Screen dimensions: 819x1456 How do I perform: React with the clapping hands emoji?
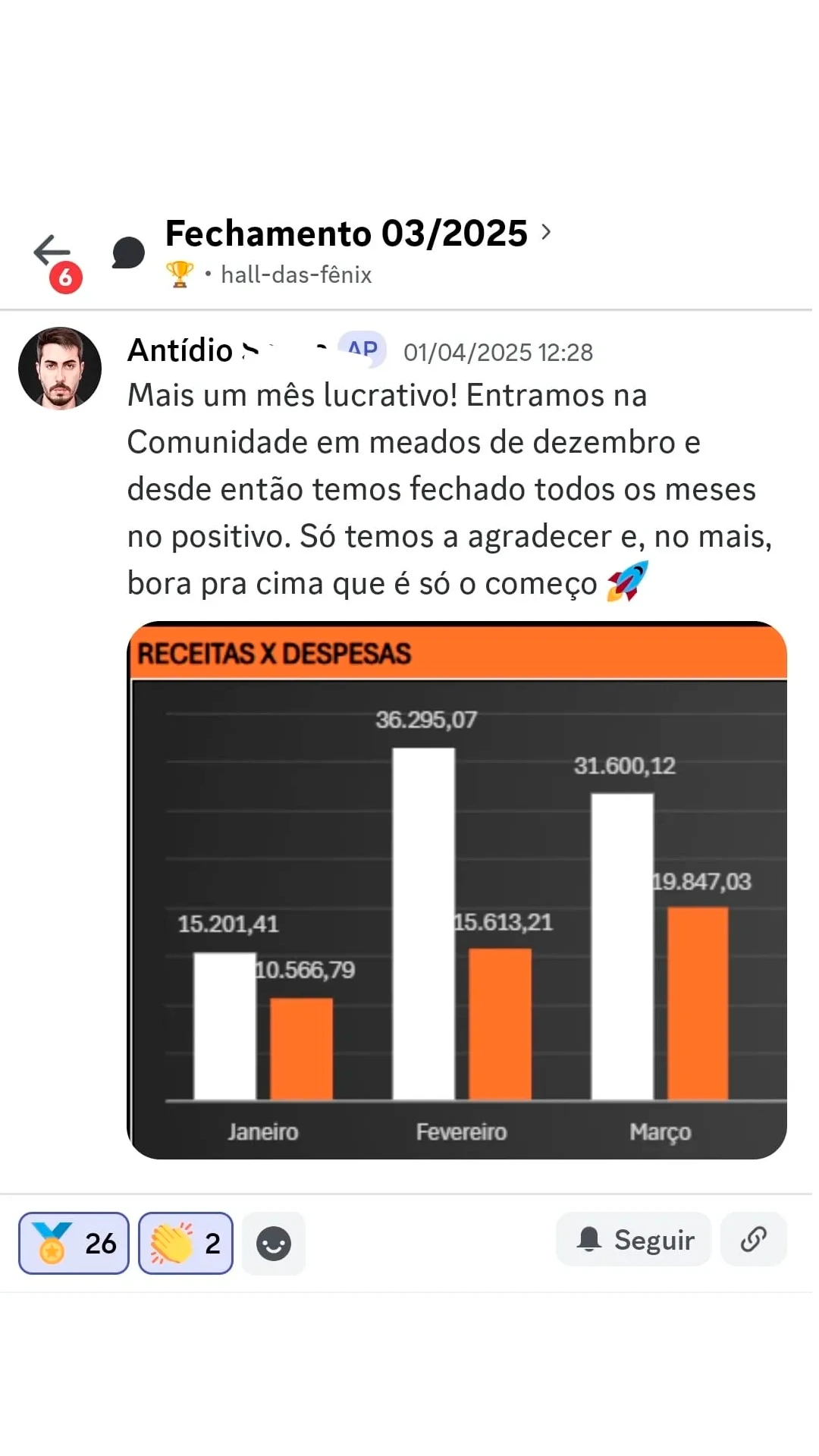click(186, 1243)
